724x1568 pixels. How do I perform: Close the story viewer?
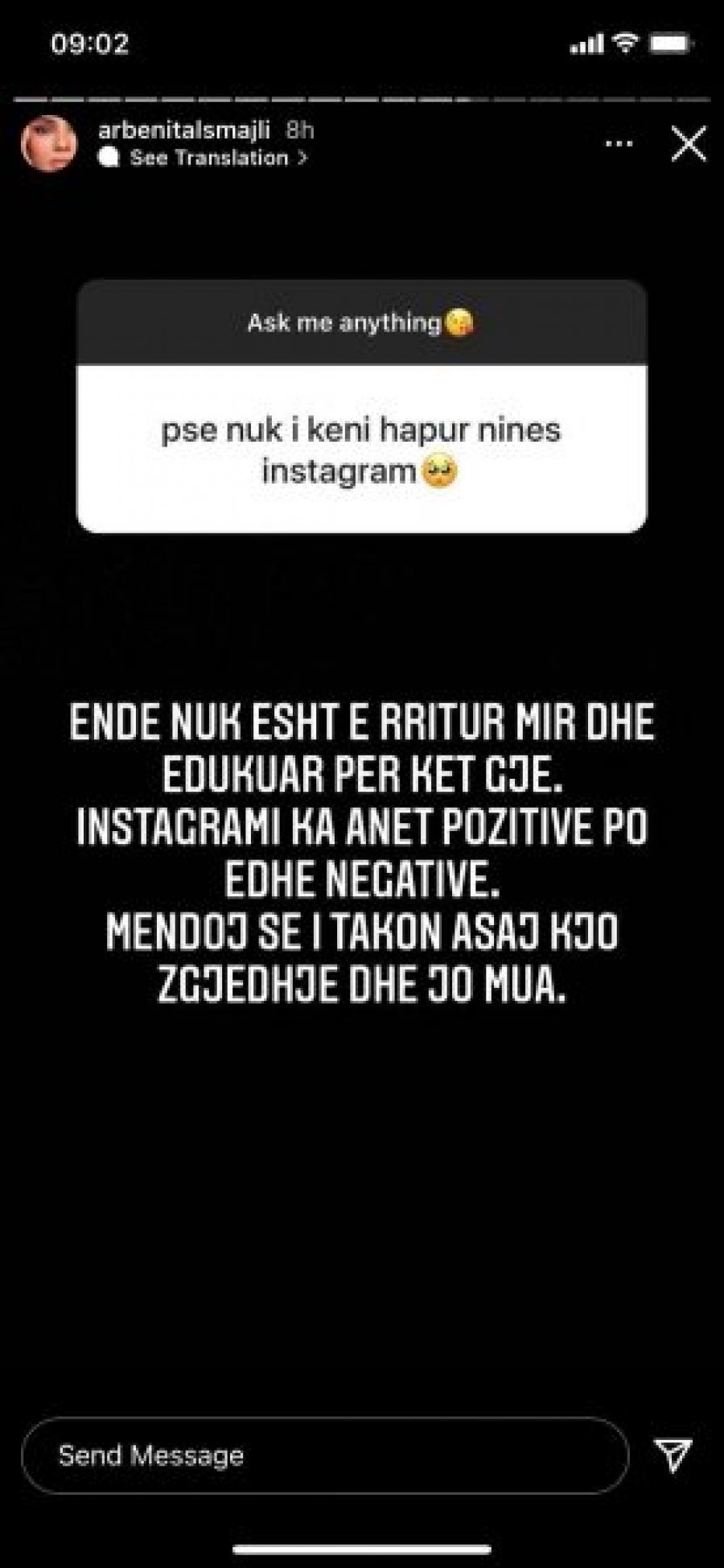click(689, 145)
